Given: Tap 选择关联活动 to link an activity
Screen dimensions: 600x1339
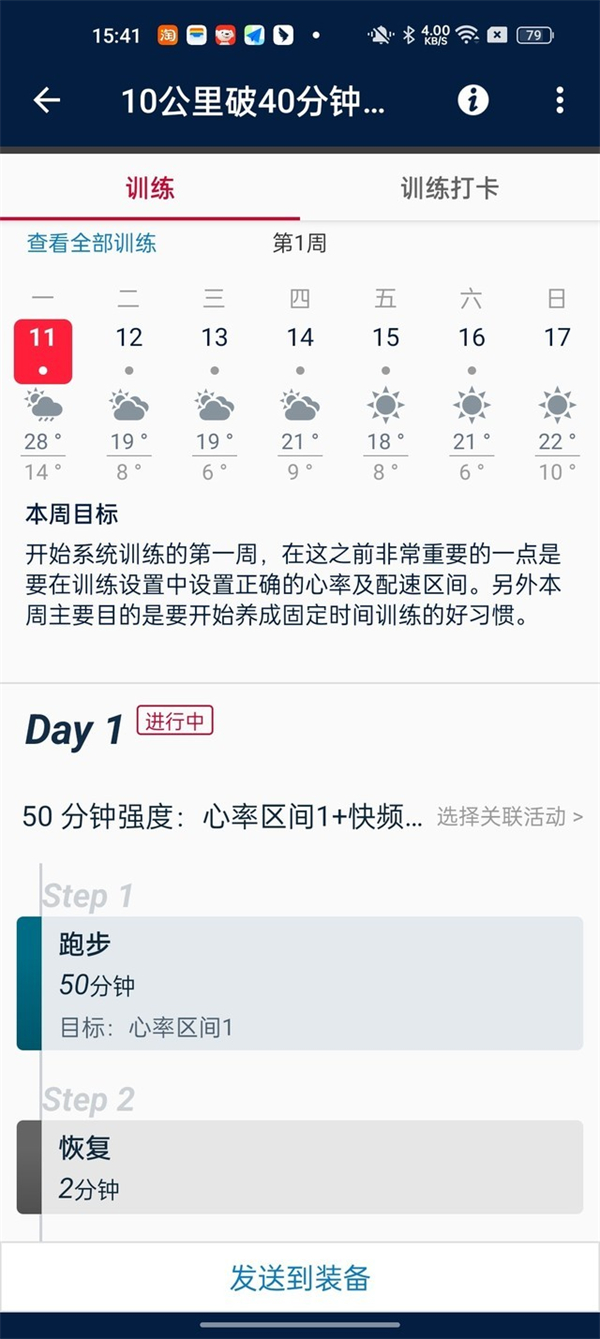Looking at the screenshot, I should click(509, 817).
